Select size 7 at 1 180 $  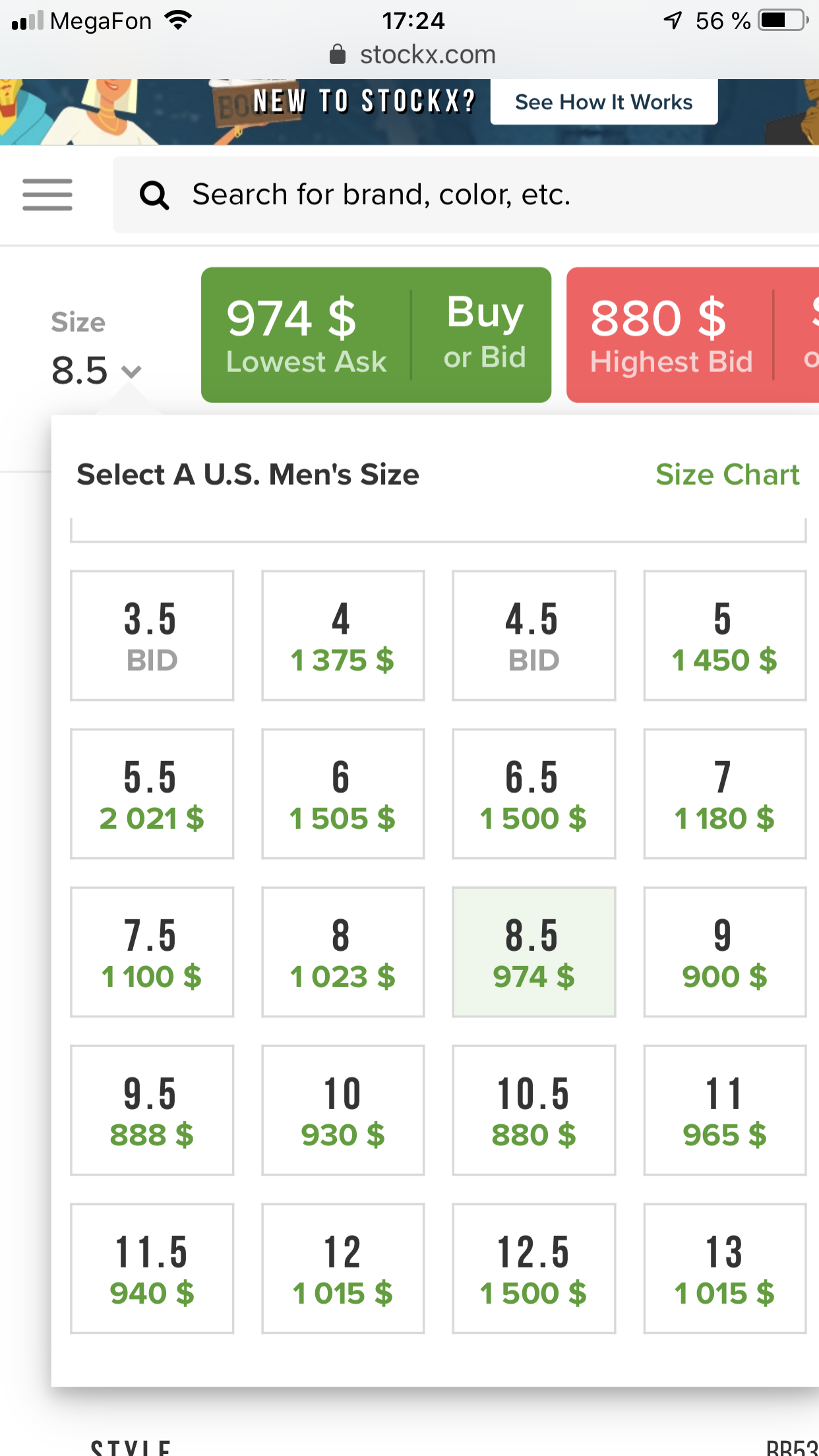pyautogui.click(x=725, y=794)
